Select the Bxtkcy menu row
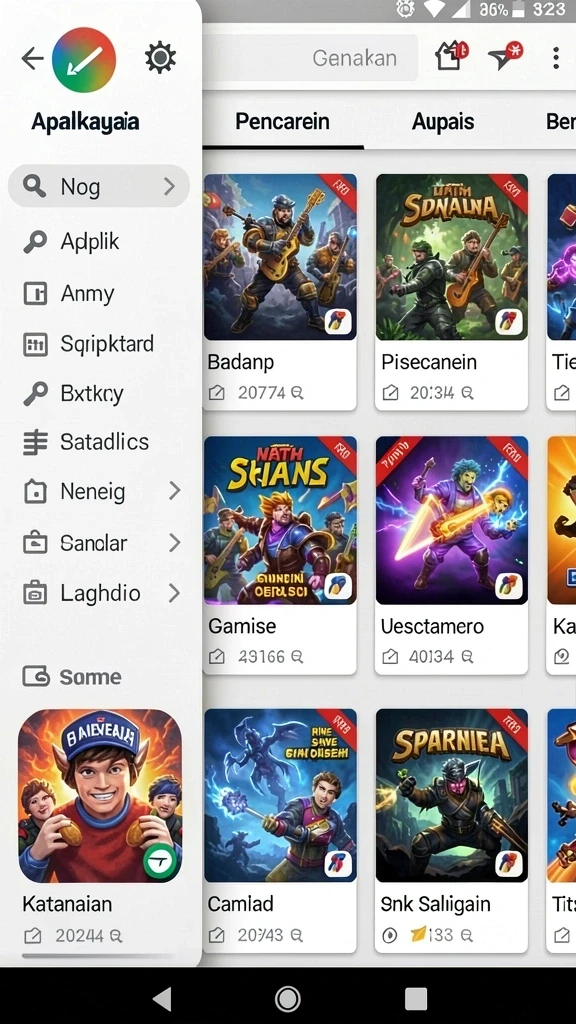The width and height of the screenshot is (576, 1024). click(99, 393)
